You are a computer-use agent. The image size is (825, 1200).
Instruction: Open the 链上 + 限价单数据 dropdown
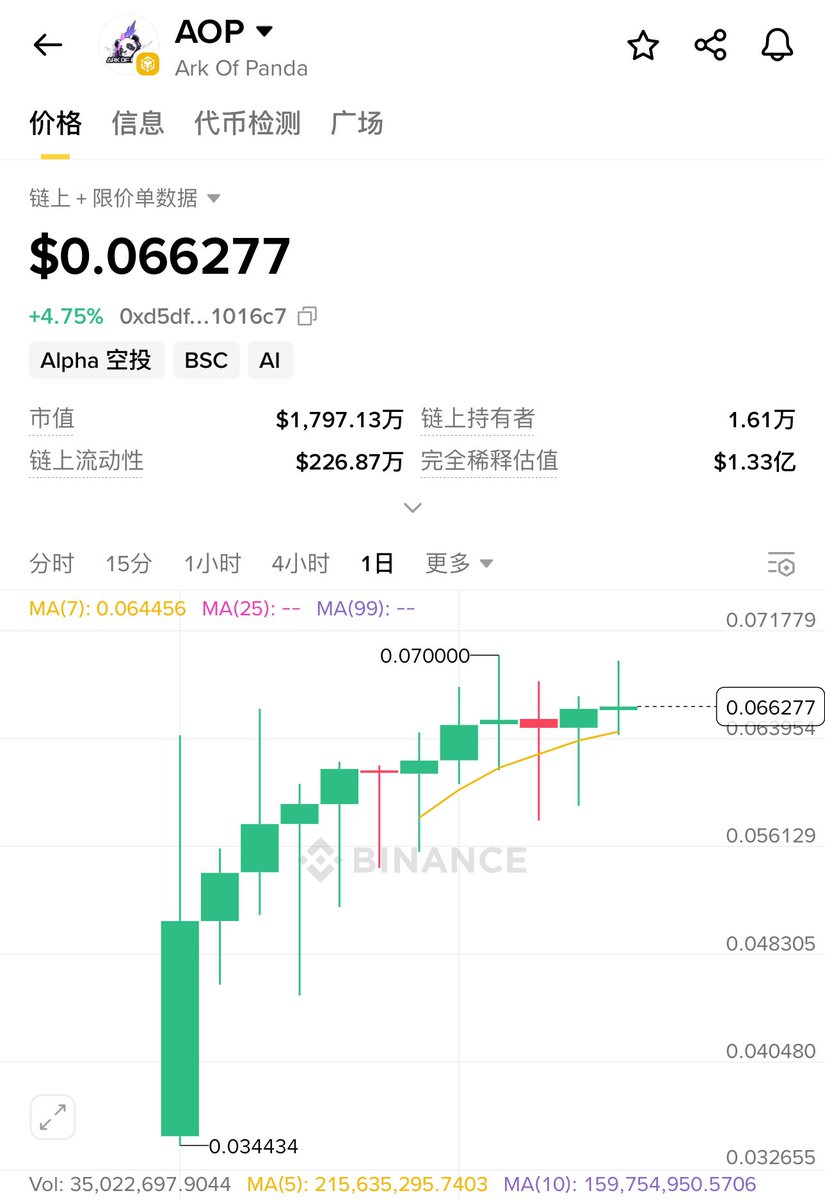pos(125,198)
